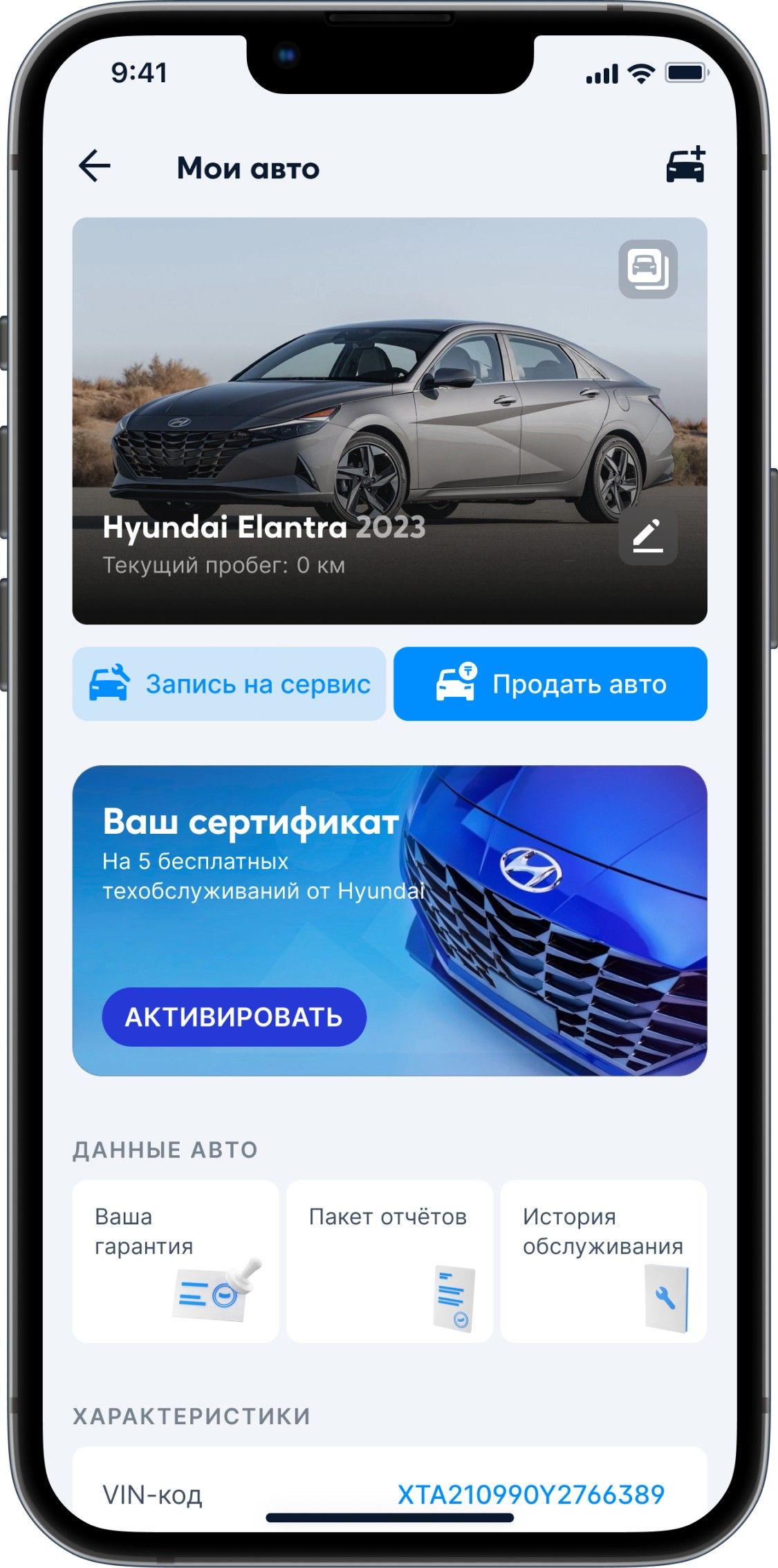The image size is (778, 1568).
Task: Open the car photo gallery icon
Action: click(x=647, y=269)
